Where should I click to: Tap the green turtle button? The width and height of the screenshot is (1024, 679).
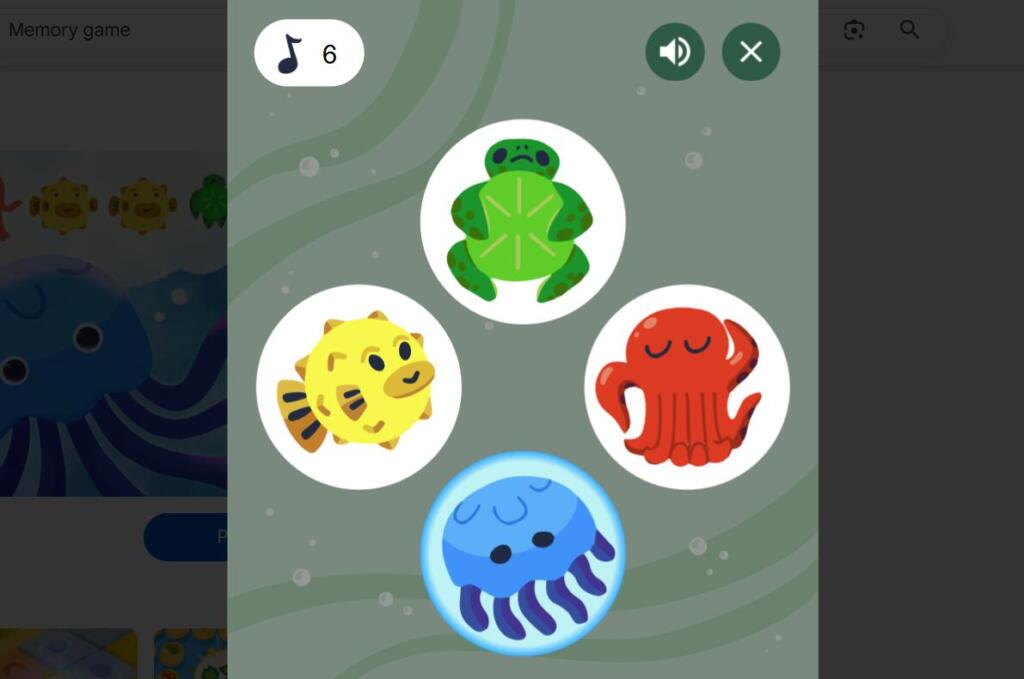point(522,222)
